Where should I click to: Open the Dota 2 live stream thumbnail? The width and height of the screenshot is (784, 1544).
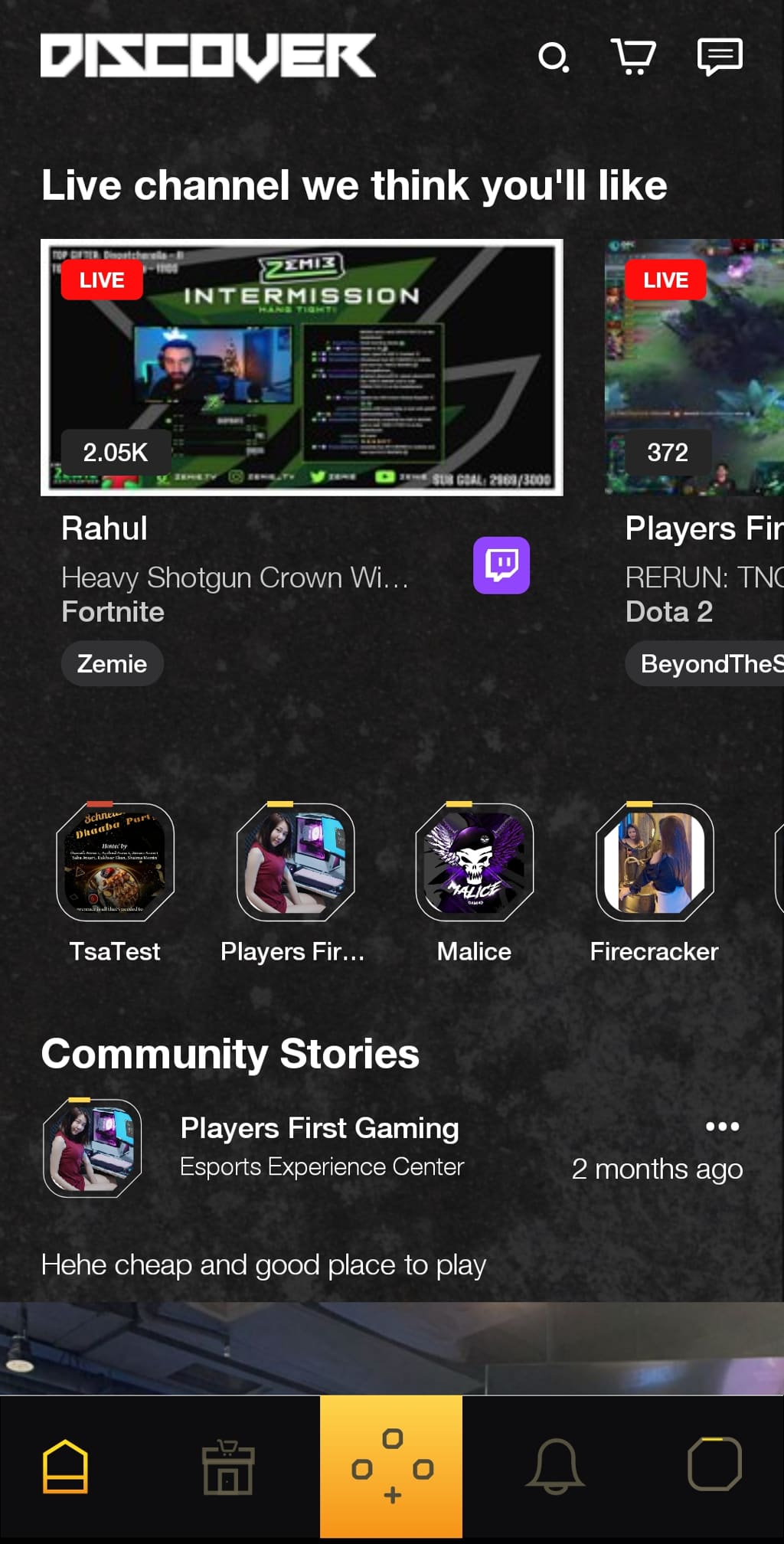694,368
